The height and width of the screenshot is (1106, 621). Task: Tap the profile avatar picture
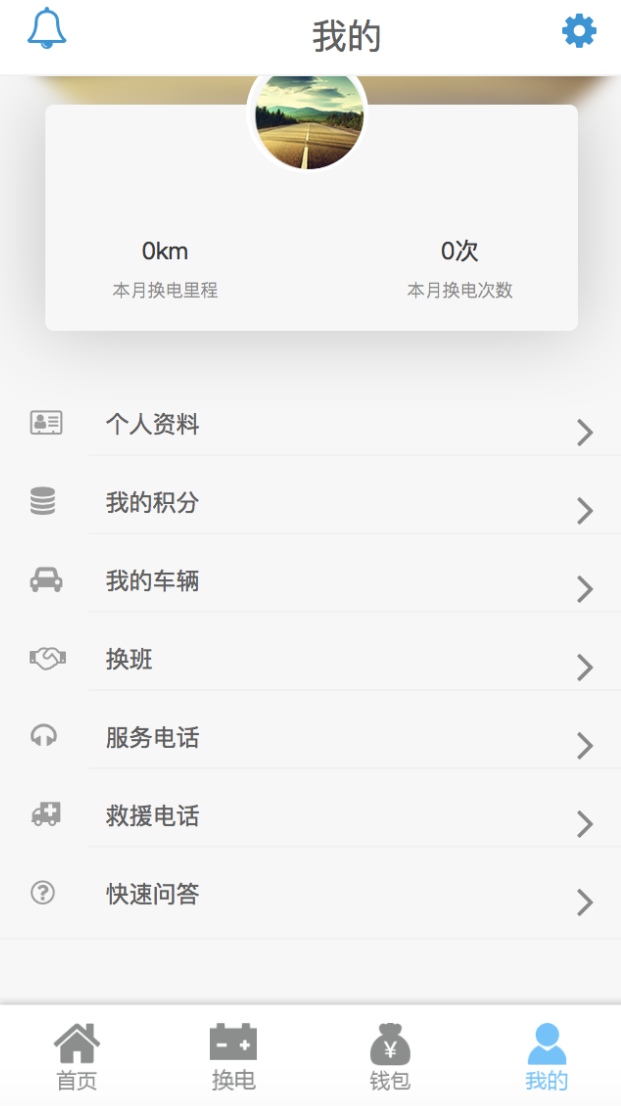coord(307,120)
